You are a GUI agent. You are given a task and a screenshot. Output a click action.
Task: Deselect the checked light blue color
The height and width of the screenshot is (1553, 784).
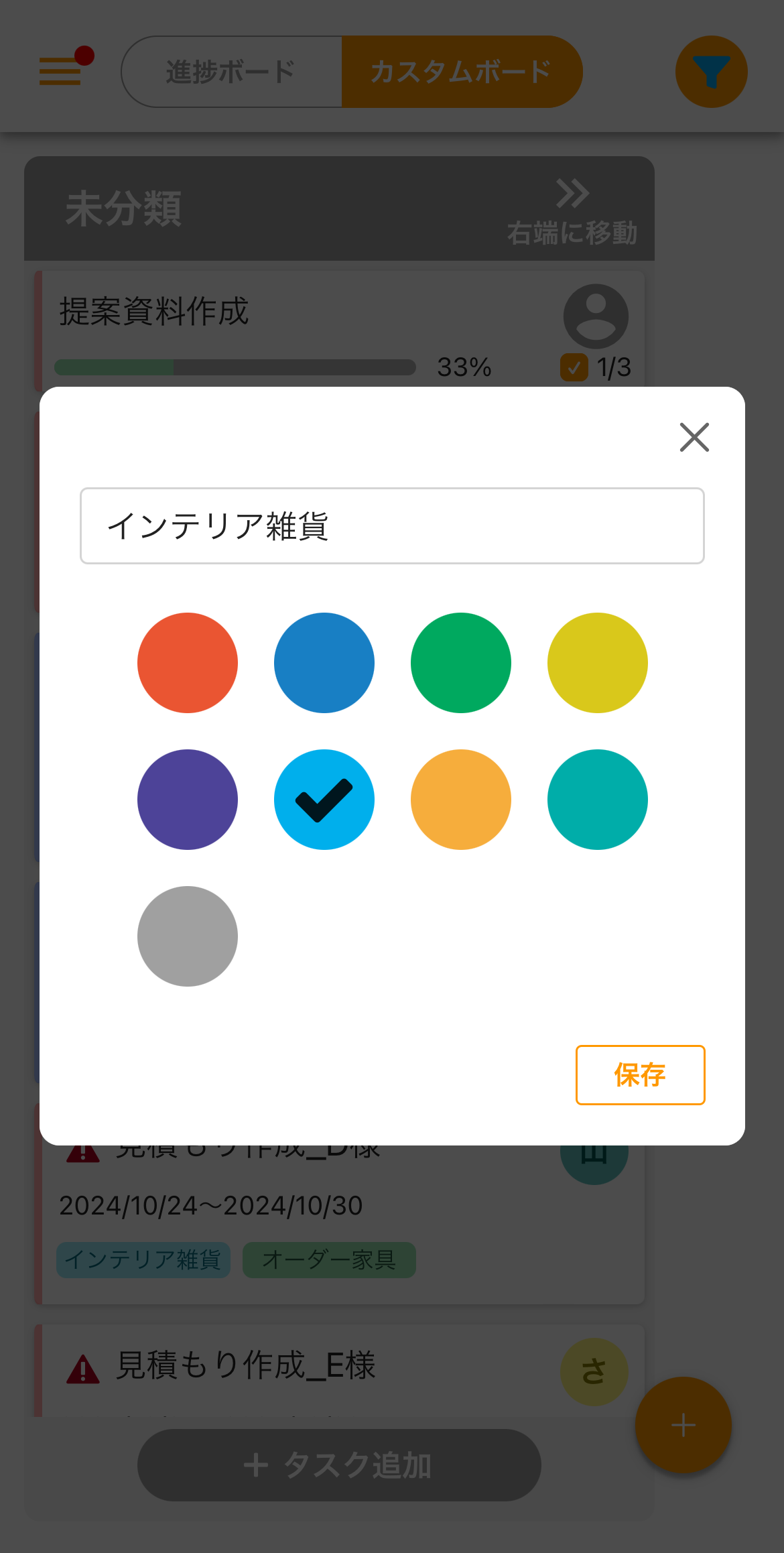pos(324,799)
